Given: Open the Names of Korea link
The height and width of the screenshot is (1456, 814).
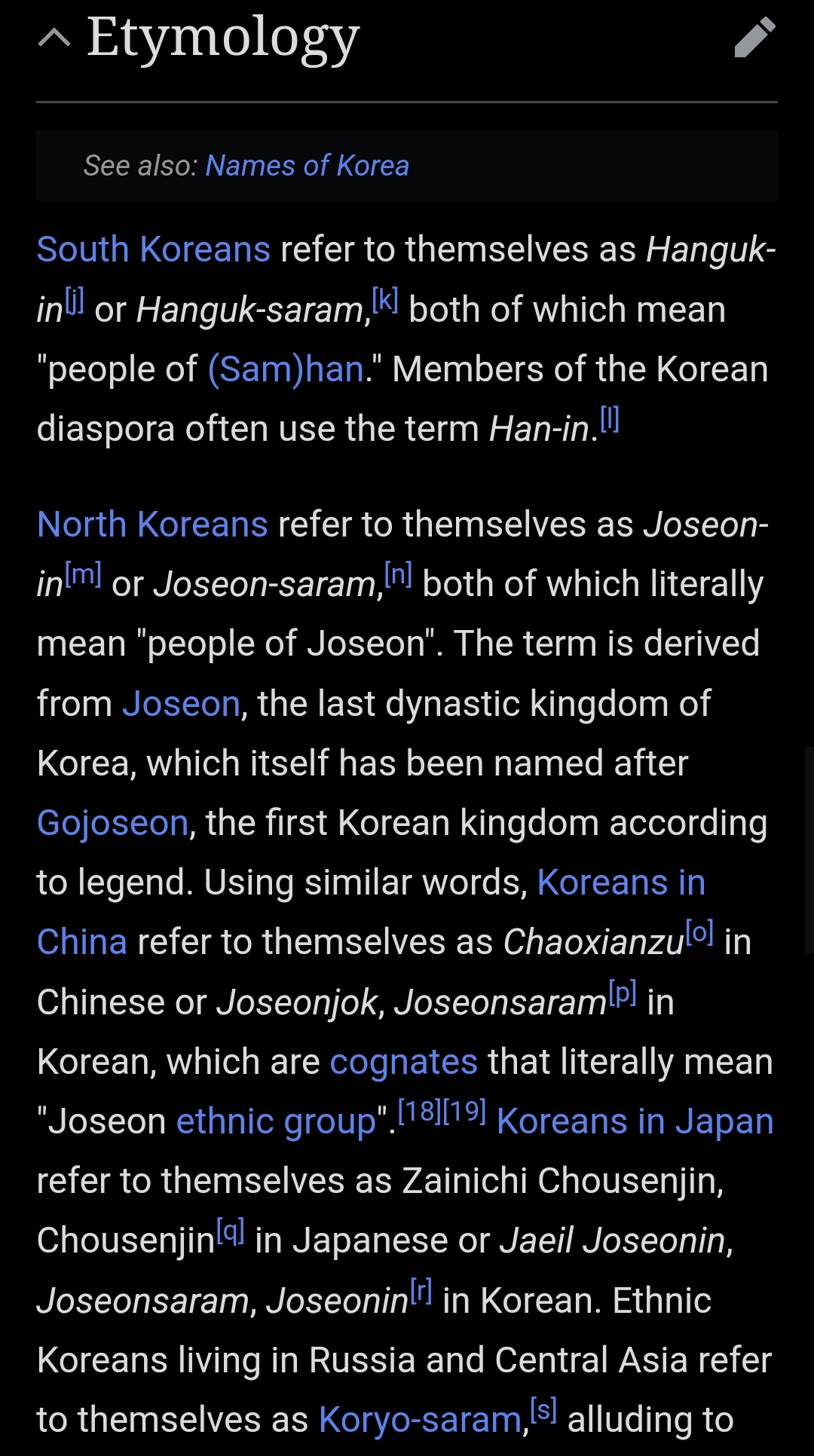Looking at the screenshot, I should [x=308, y=166].
